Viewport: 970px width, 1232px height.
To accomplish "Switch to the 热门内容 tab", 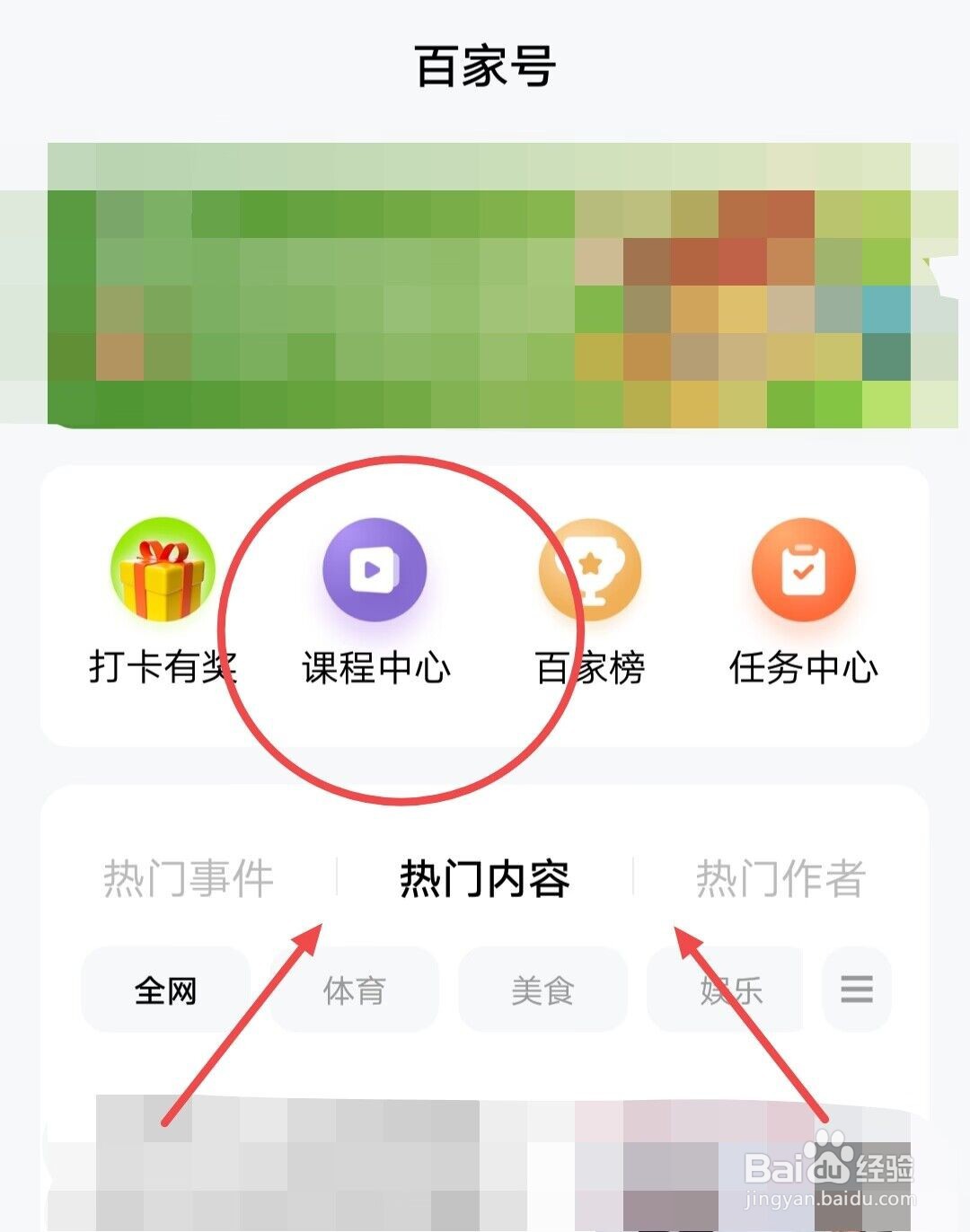I will click(485, 878).
